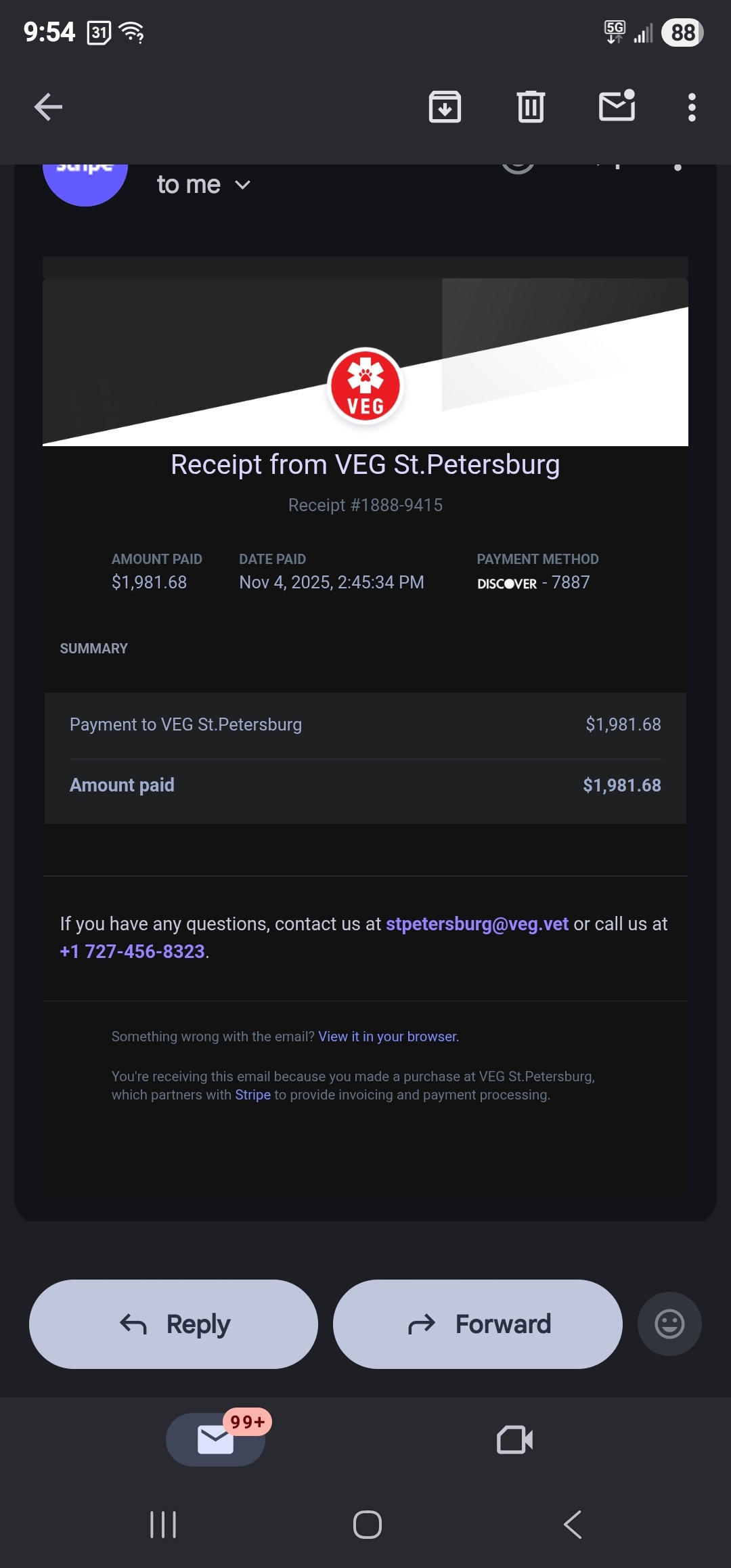Image resolution: width=731 pixels, height=1568 pixels.
Task: Tap the system home button
Action: pyautogui.click(x=368, y=1525)
